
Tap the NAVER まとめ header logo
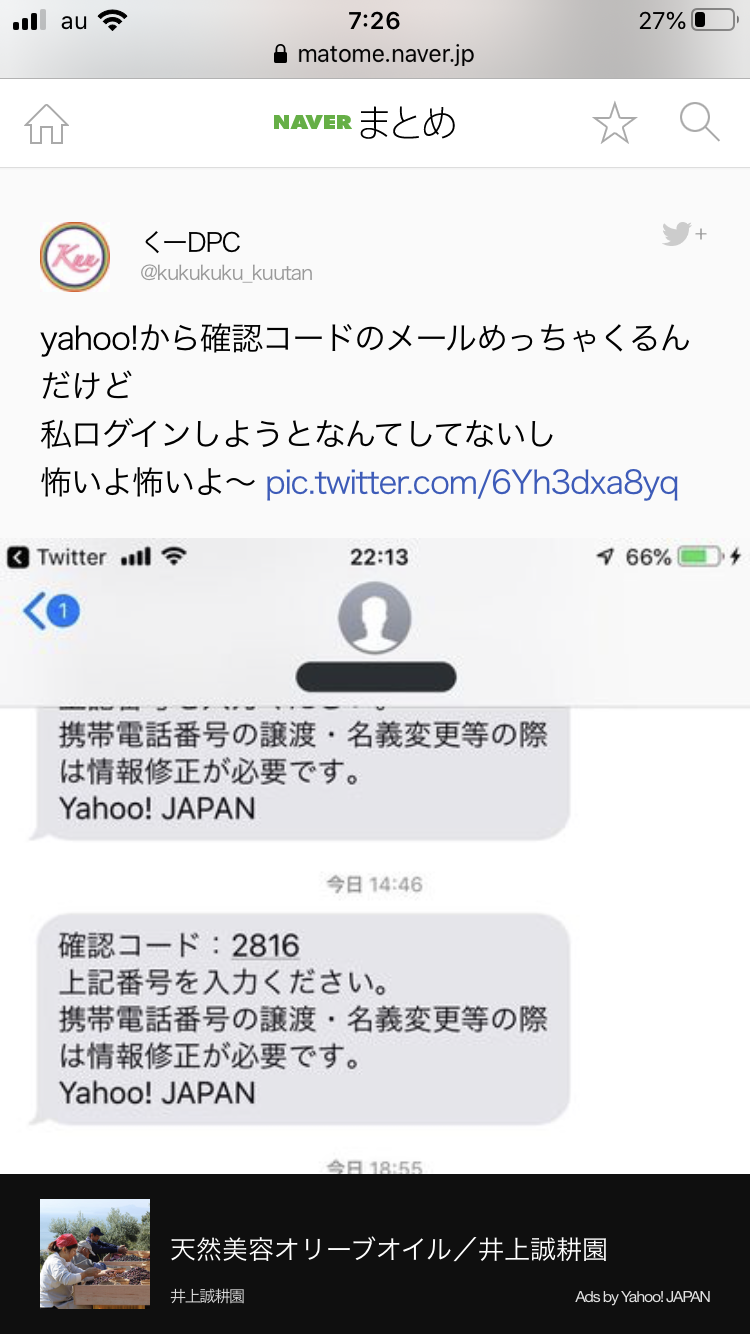[x=365, y=124]
